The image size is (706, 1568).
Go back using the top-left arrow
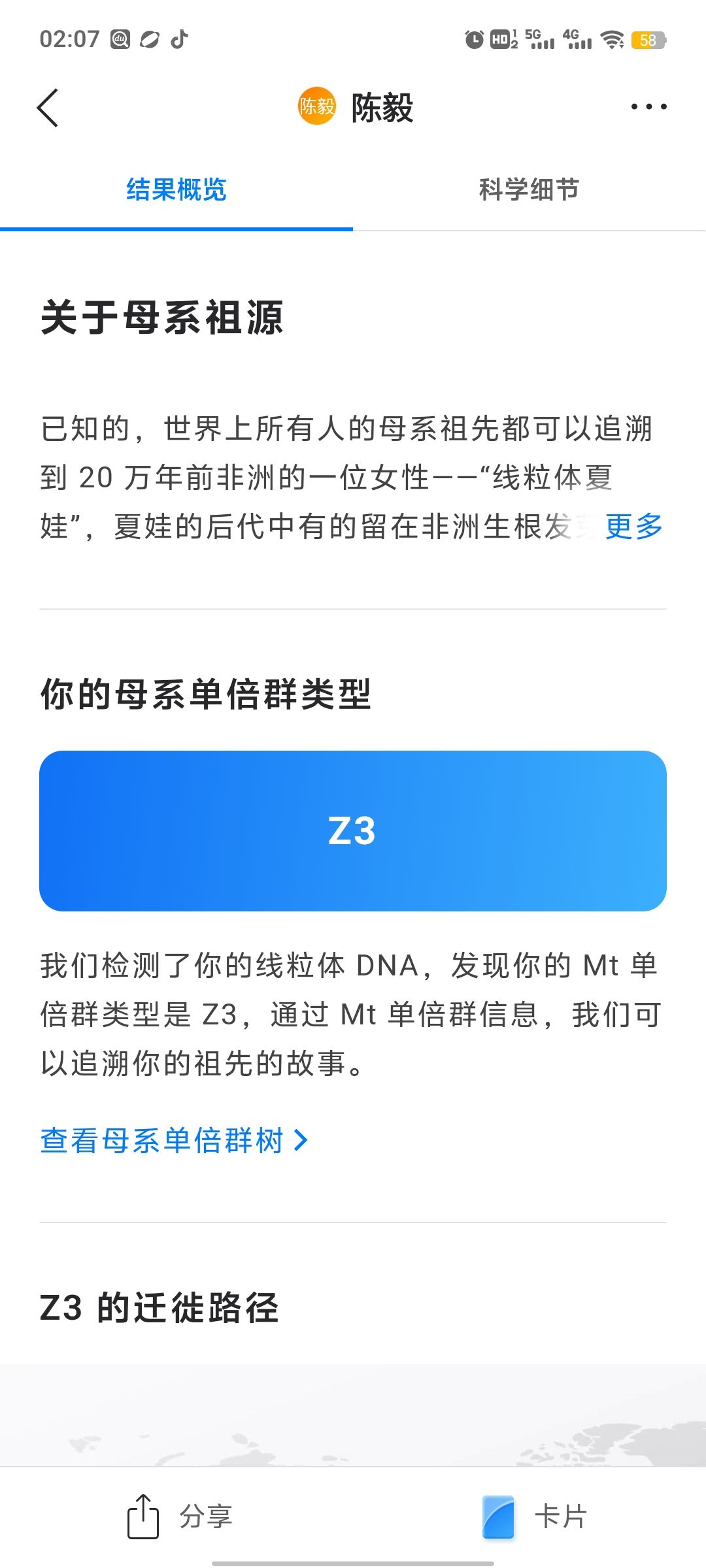[x=48, y=108]
